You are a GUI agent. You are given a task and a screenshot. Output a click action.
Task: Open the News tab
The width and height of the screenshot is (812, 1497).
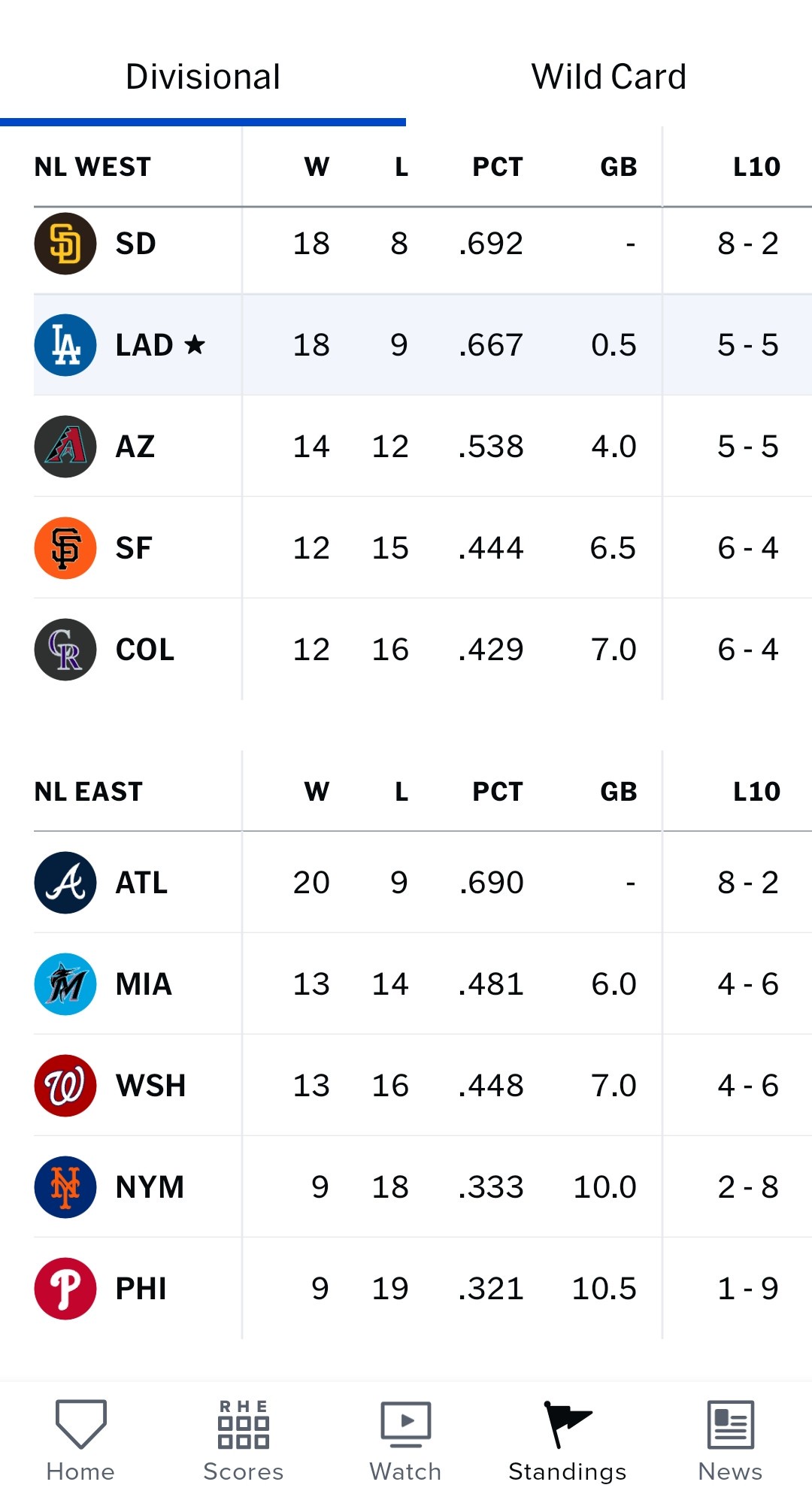coord(730,1440)
